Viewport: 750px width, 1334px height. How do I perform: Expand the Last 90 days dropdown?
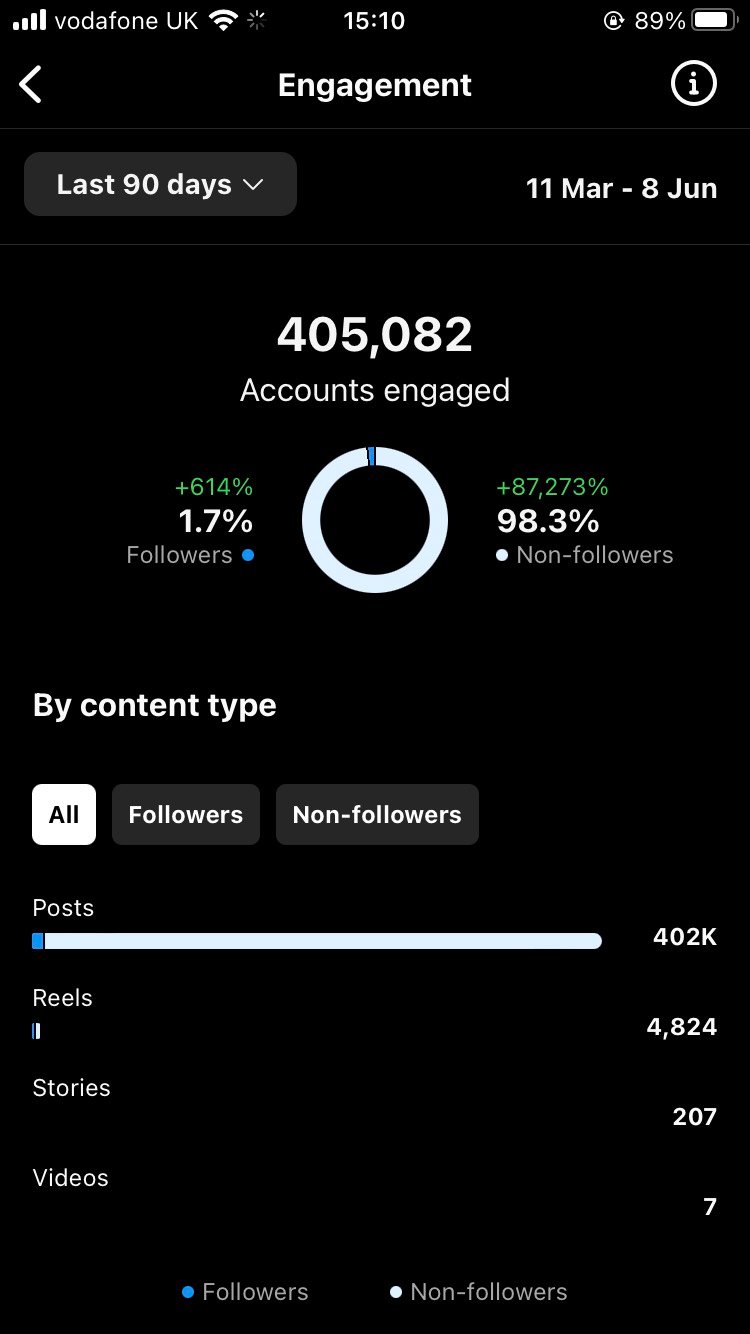(160, 185)
